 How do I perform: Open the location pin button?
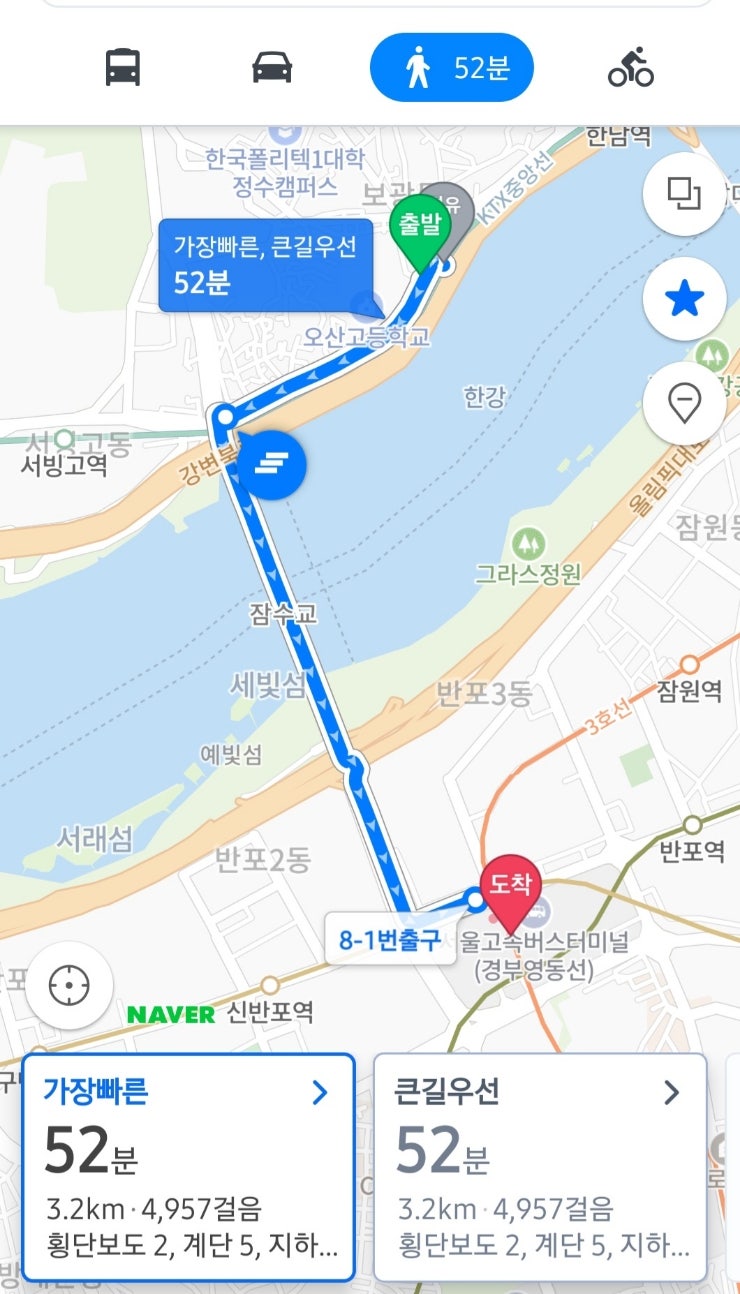[x=684, y=404]
